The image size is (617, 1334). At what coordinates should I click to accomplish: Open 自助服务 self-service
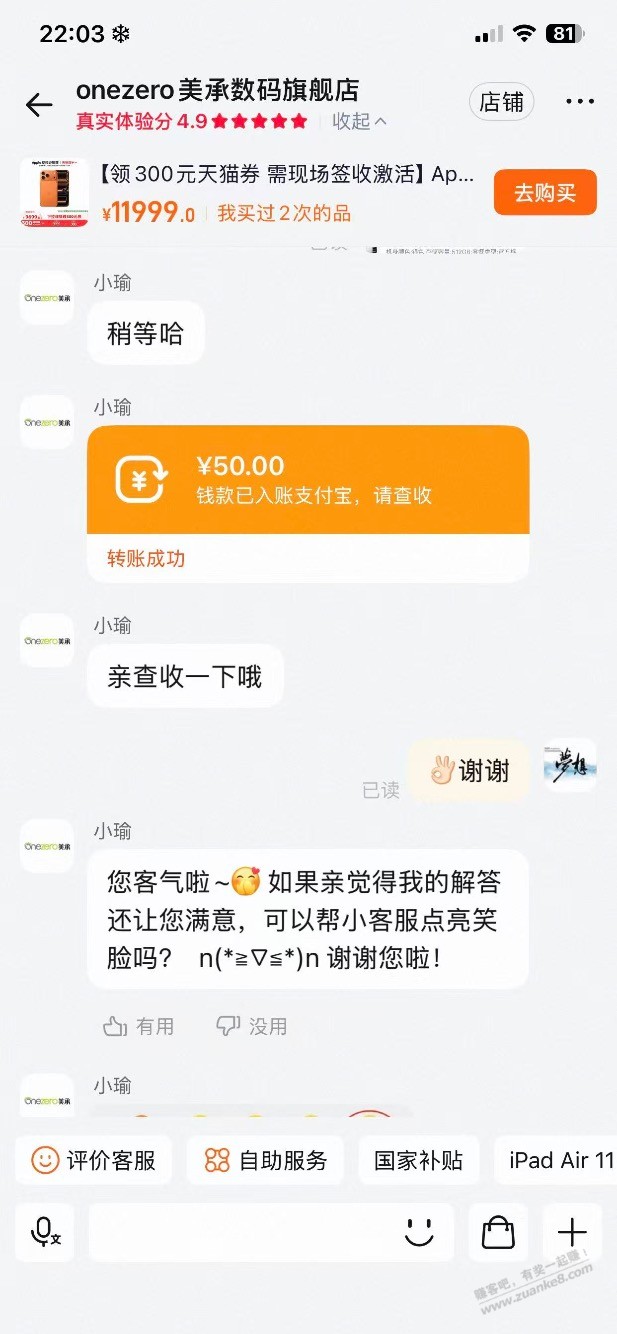pyautogui.click(x=265, y=1160)
